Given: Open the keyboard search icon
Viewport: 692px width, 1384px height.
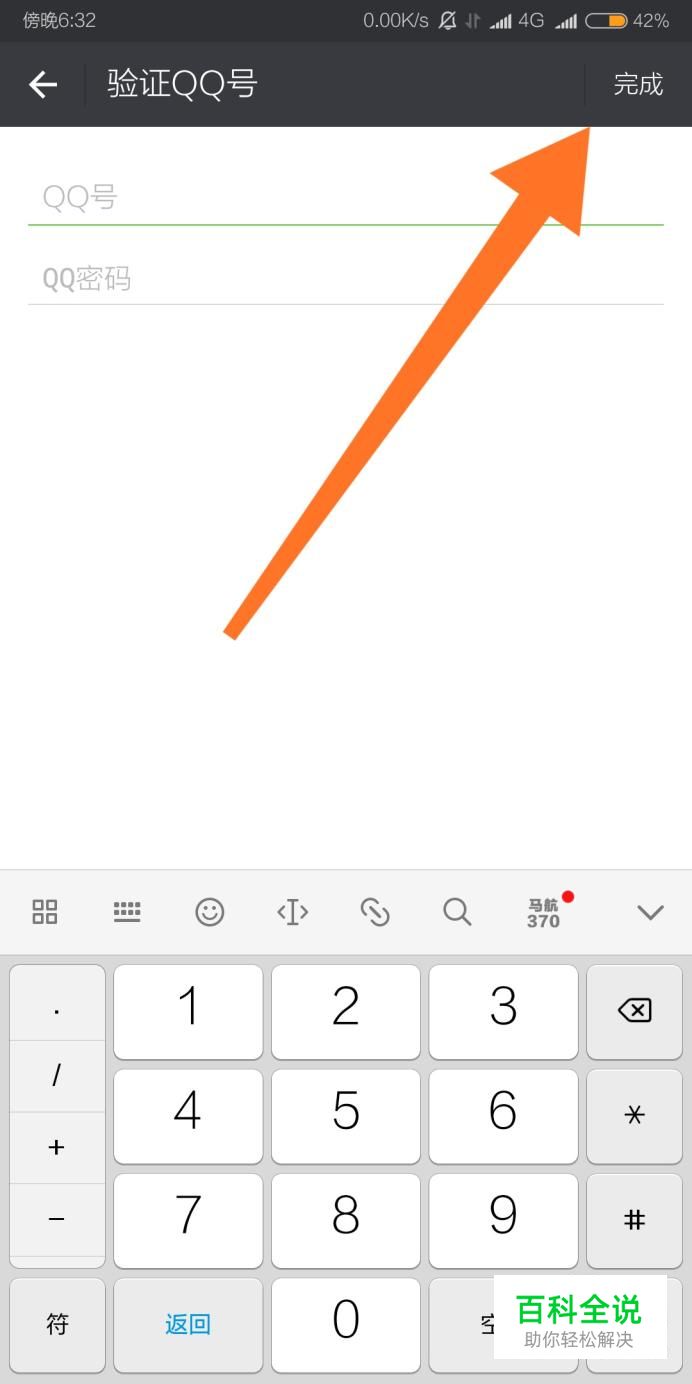Looking at the screenshot, I should tap(457, 911).
